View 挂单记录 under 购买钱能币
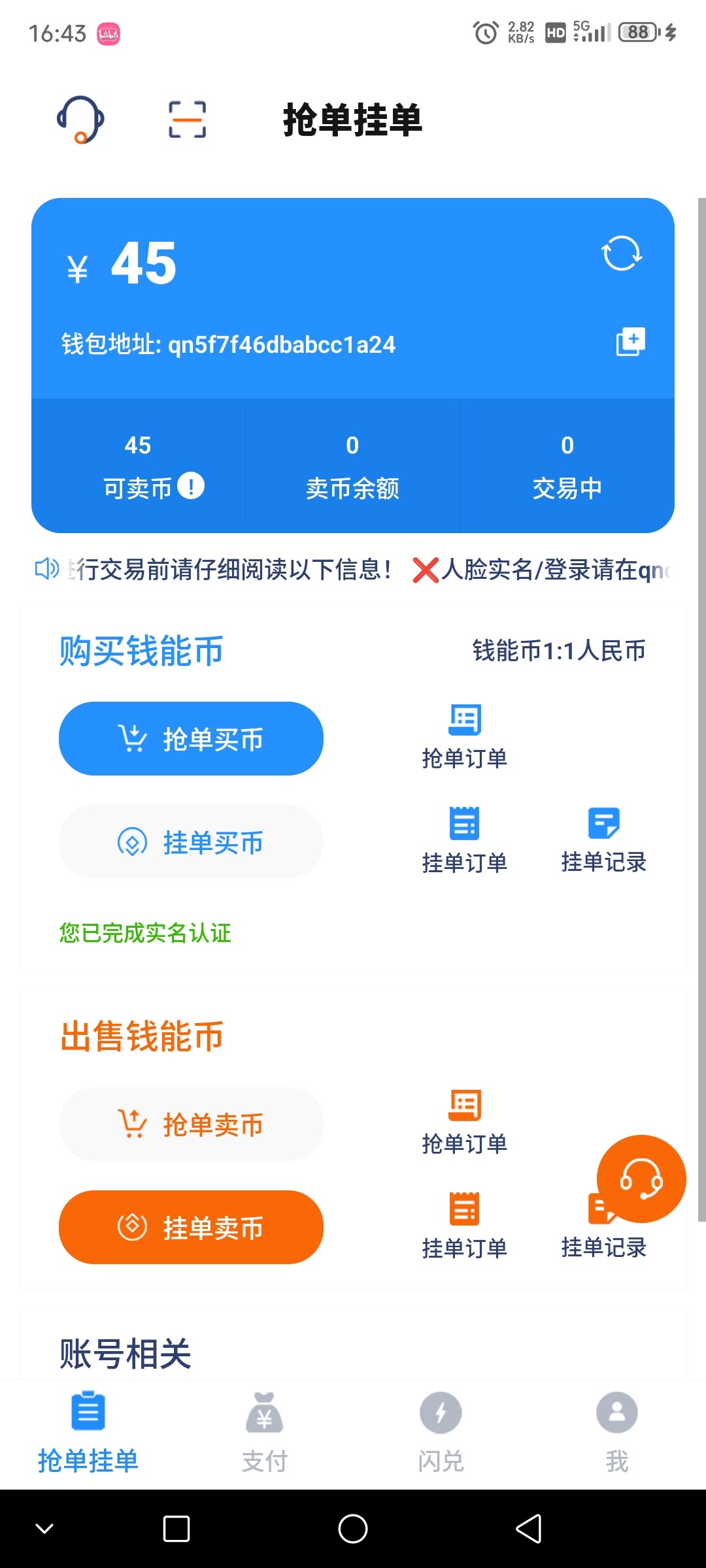 coord(604,841)
